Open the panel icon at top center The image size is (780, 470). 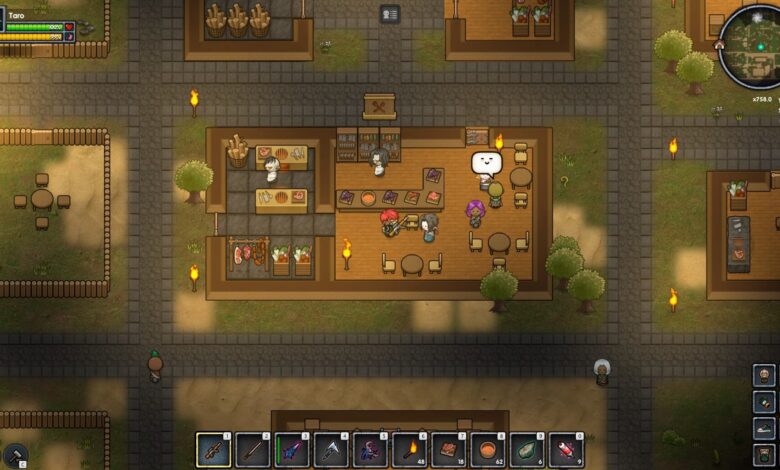point(390,14)
